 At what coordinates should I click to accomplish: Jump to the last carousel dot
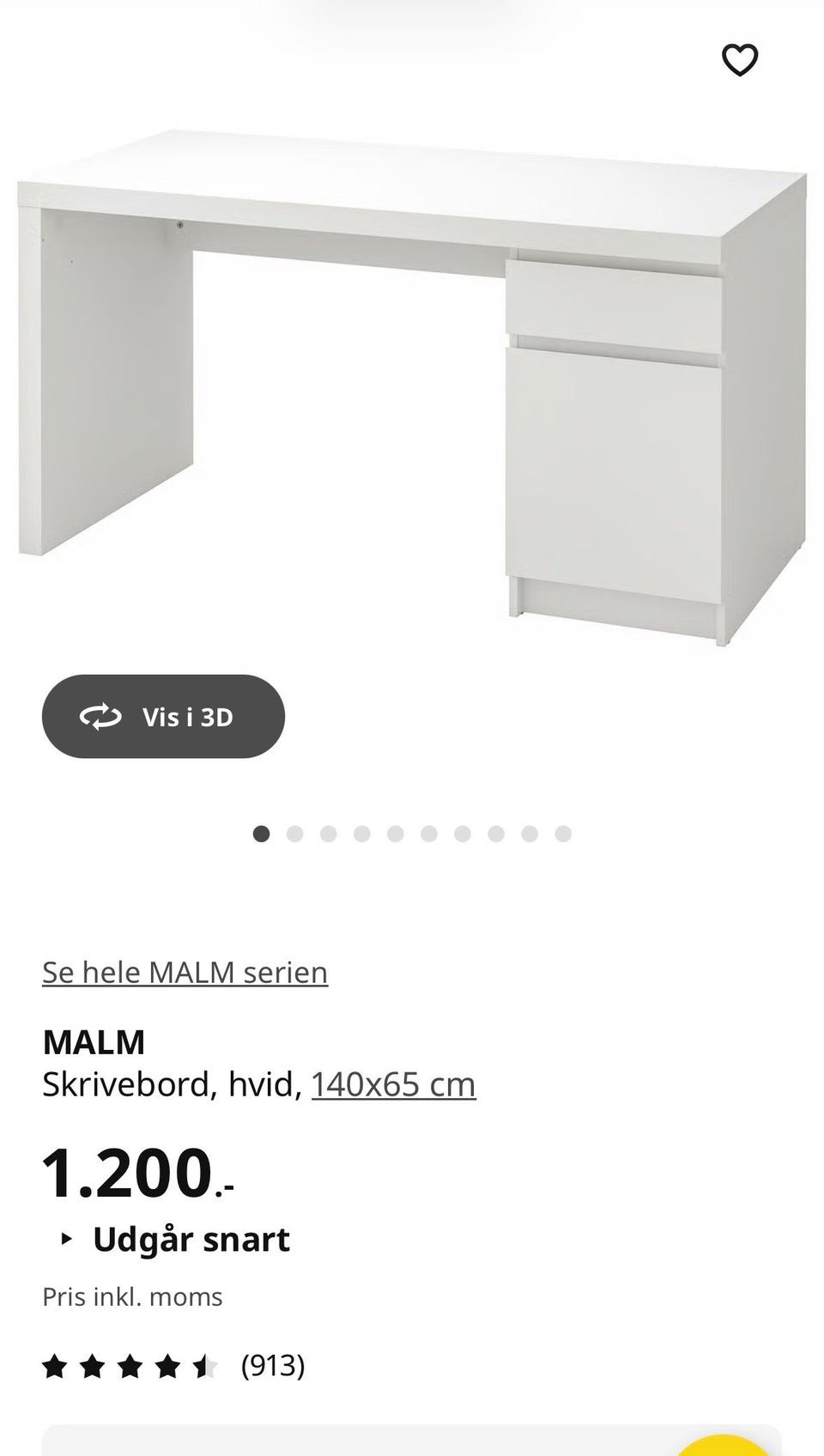(x=562, y=831)
